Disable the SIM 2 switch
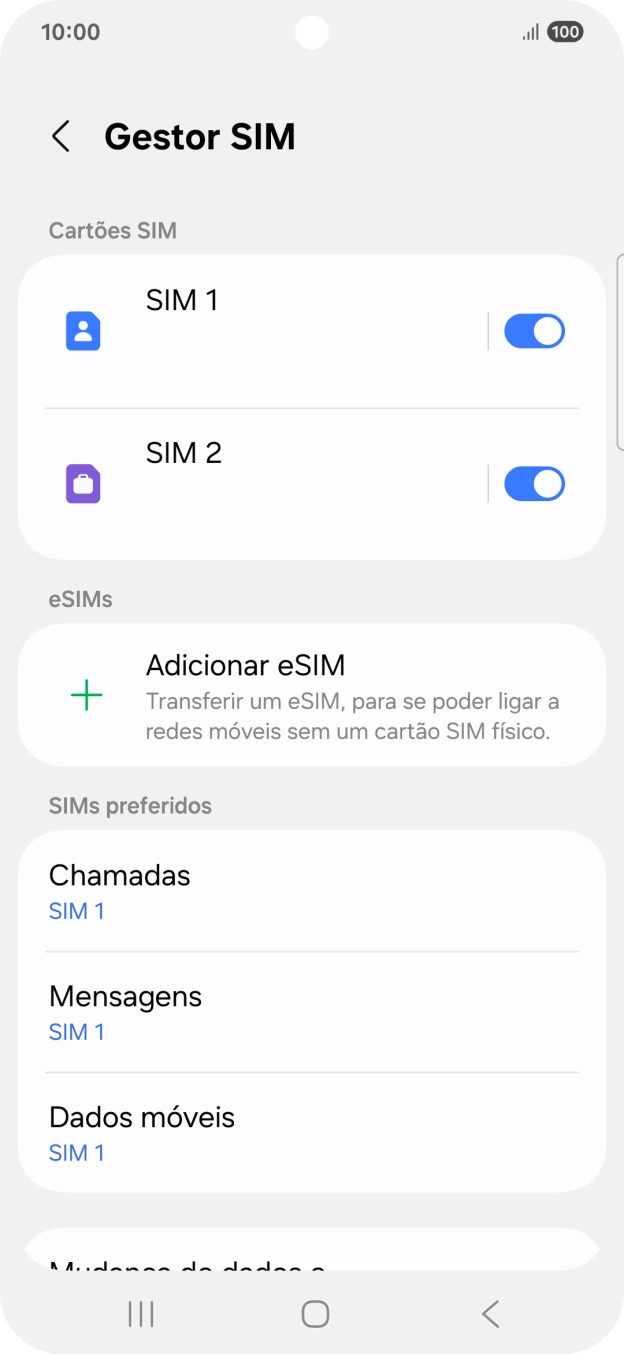 click(x=534, y=484)
